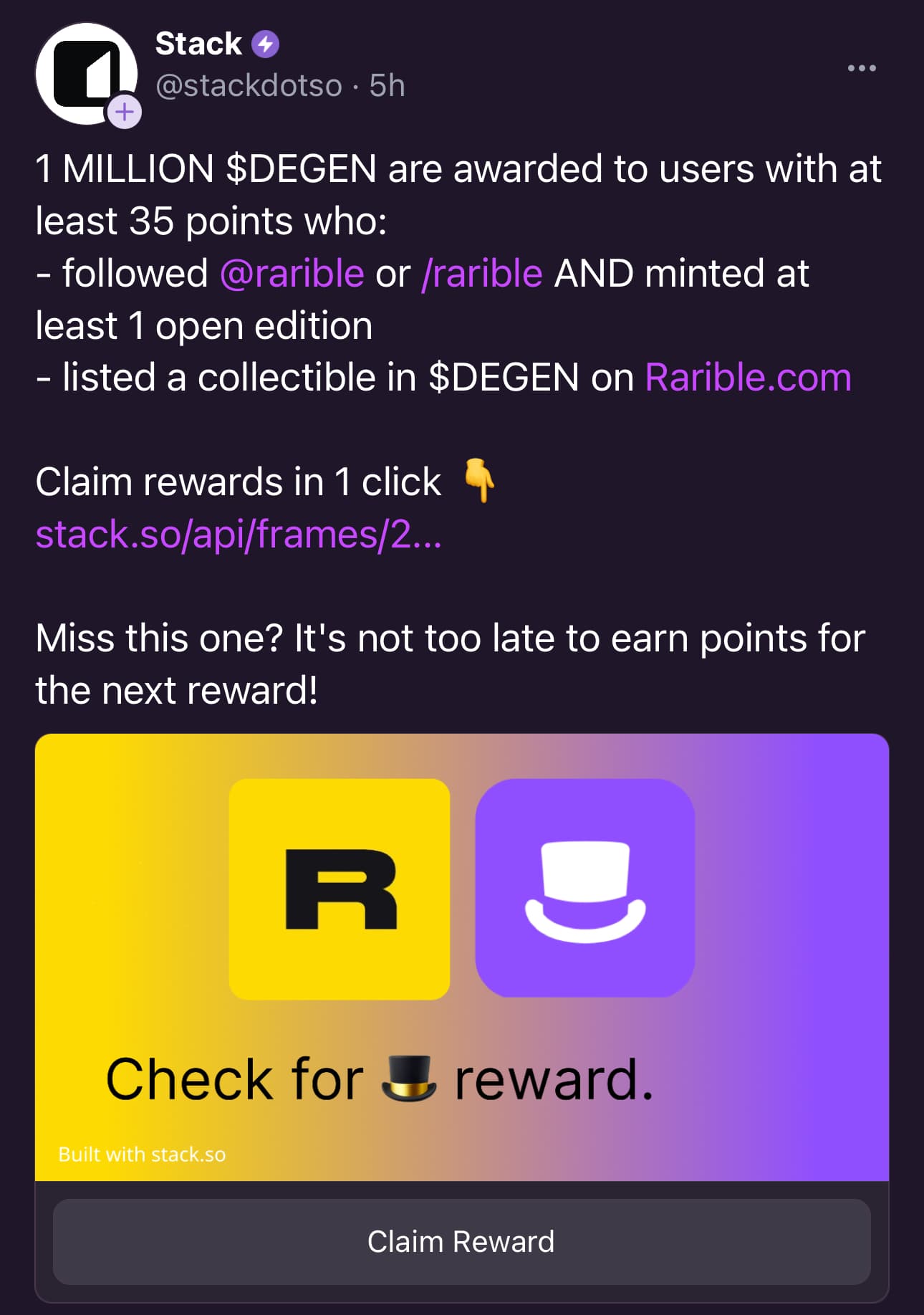Visit the Rarible.com link
924x1315 pixels.
pos(748,378)
